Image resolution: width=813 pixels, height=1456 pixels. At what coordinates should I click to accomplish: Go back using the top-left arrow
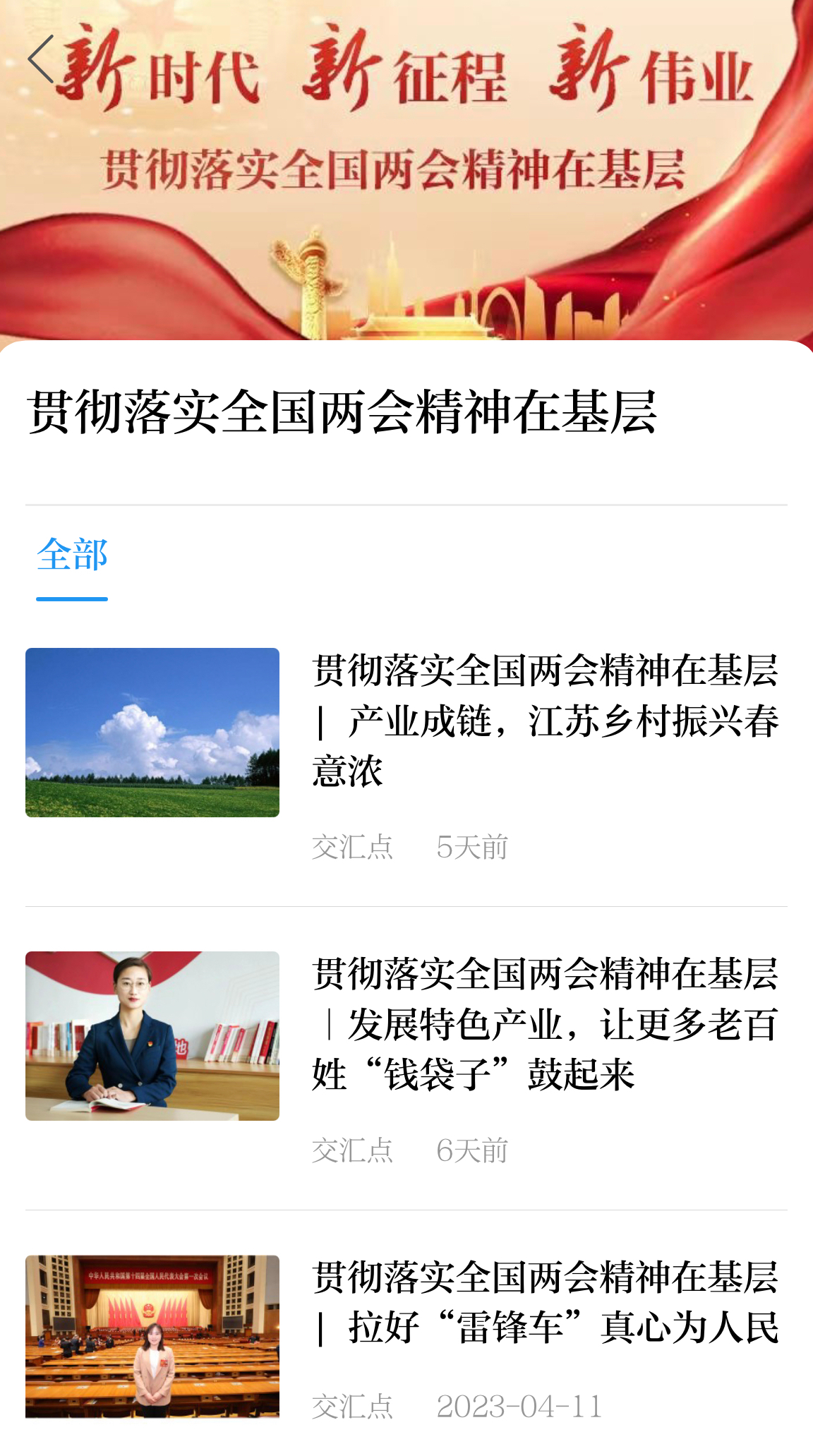point(41,59)
